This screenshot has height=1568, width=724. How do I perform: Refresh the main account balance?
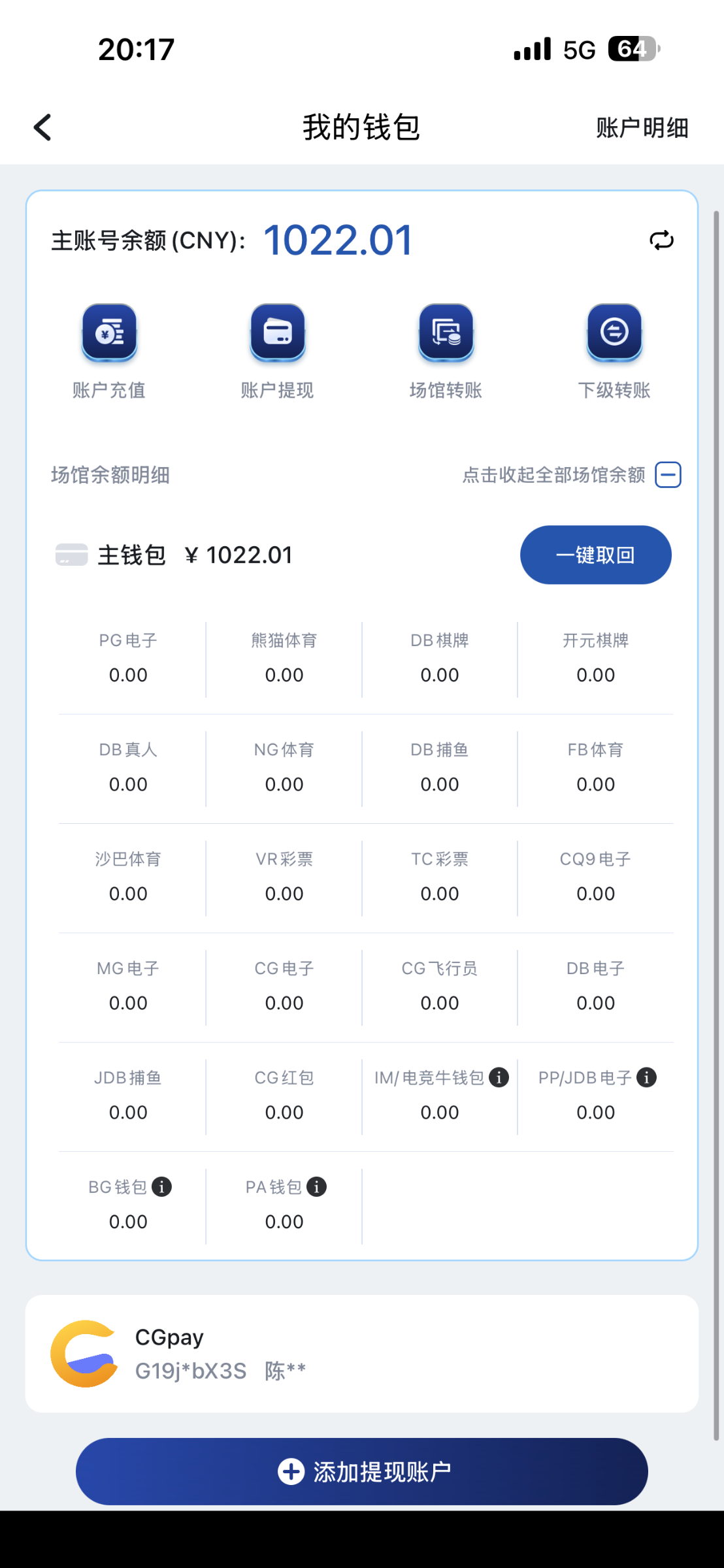661,240
